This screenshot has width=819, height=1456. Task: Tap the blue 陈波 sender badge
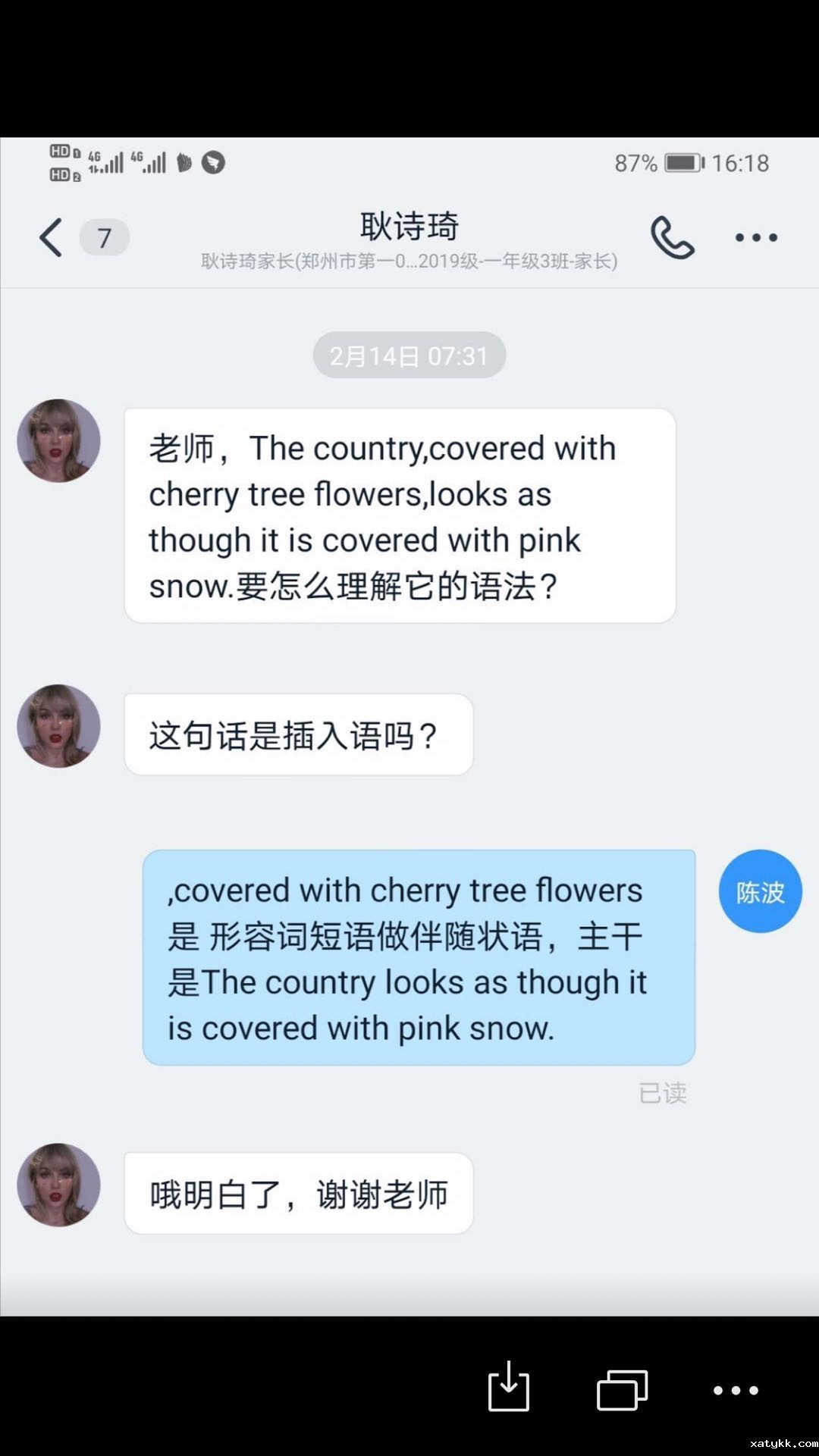[759, 891]
